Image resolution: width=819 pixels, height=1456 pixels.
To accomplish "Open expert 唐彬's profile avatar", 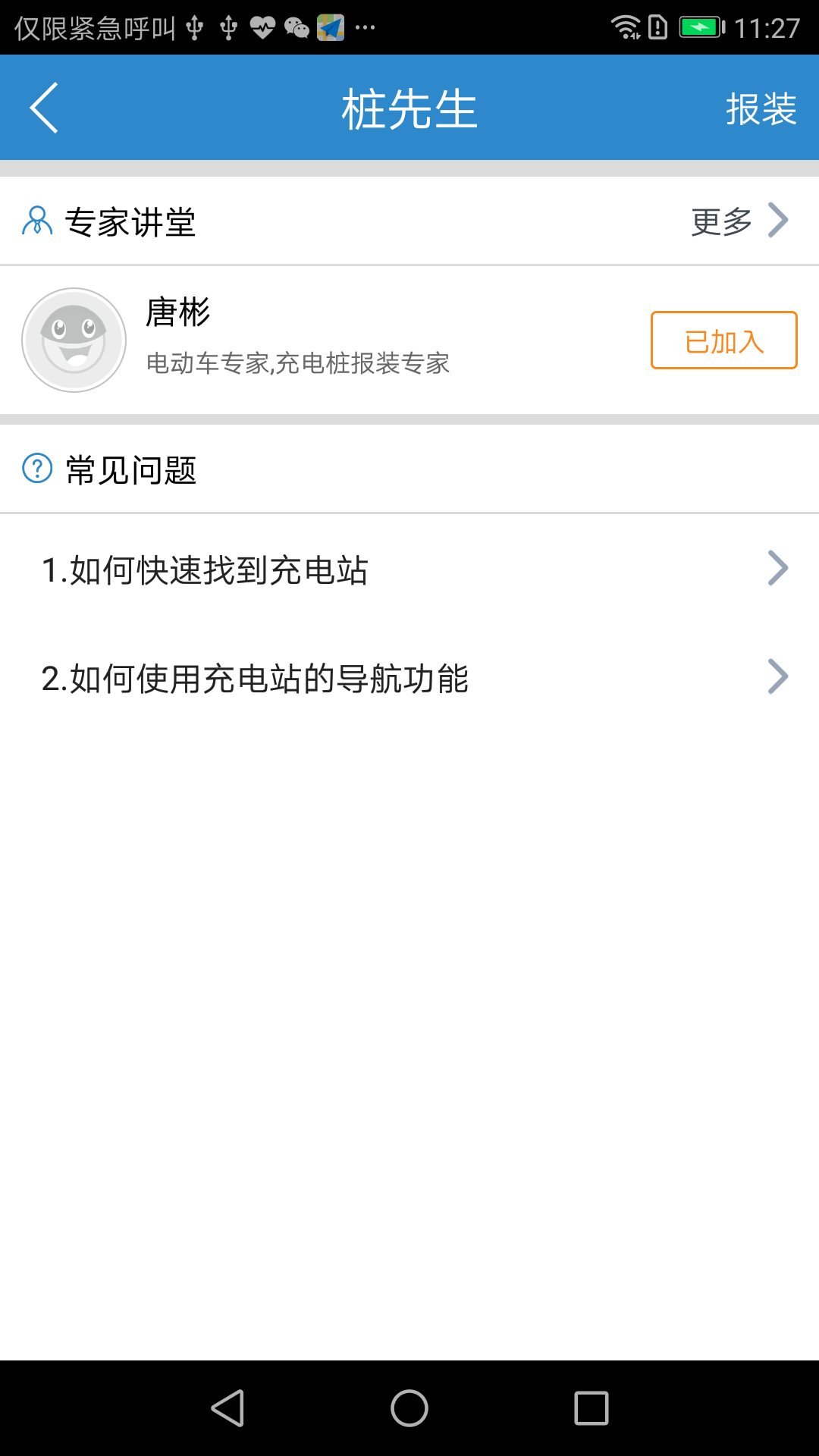I will pos(74,340).
